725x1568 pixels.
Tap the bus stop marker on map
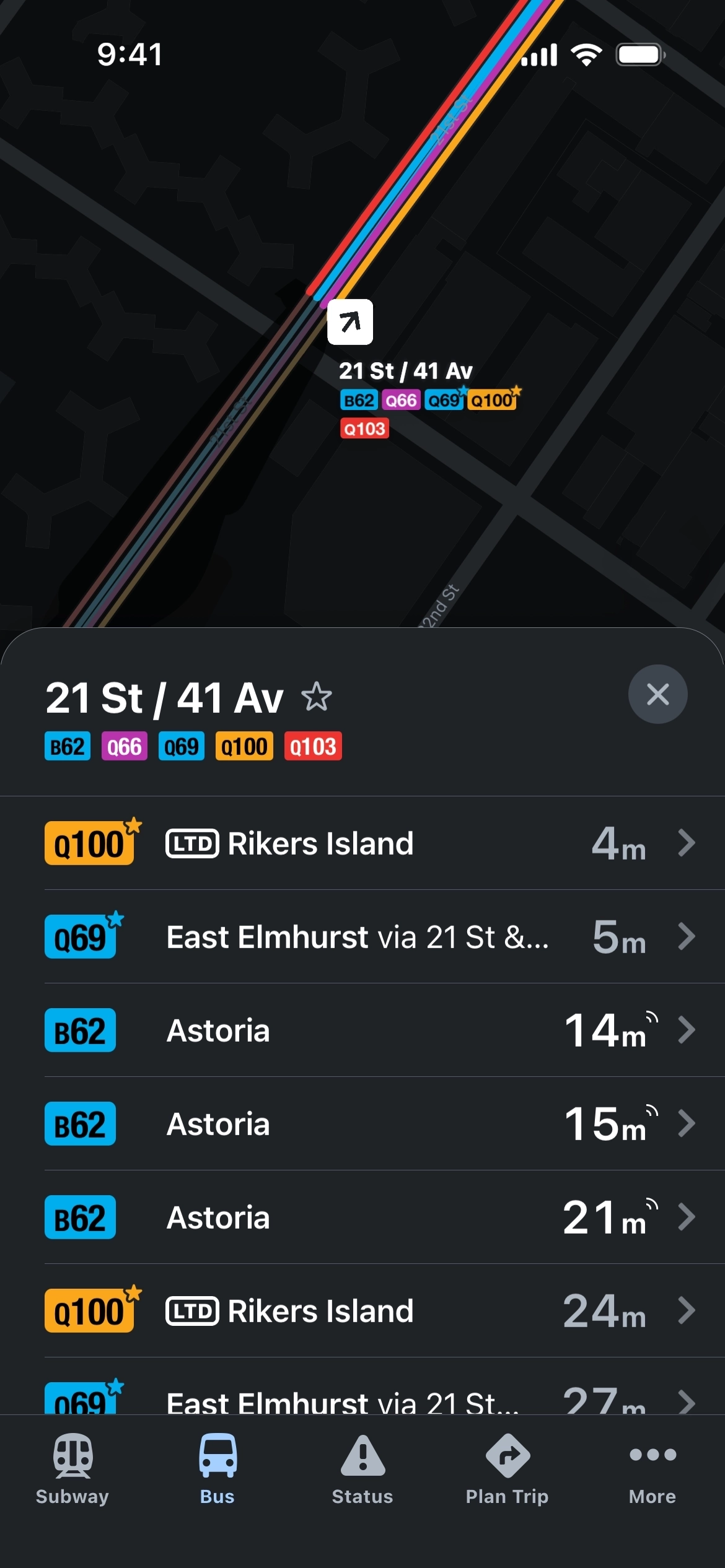[350, 322]
